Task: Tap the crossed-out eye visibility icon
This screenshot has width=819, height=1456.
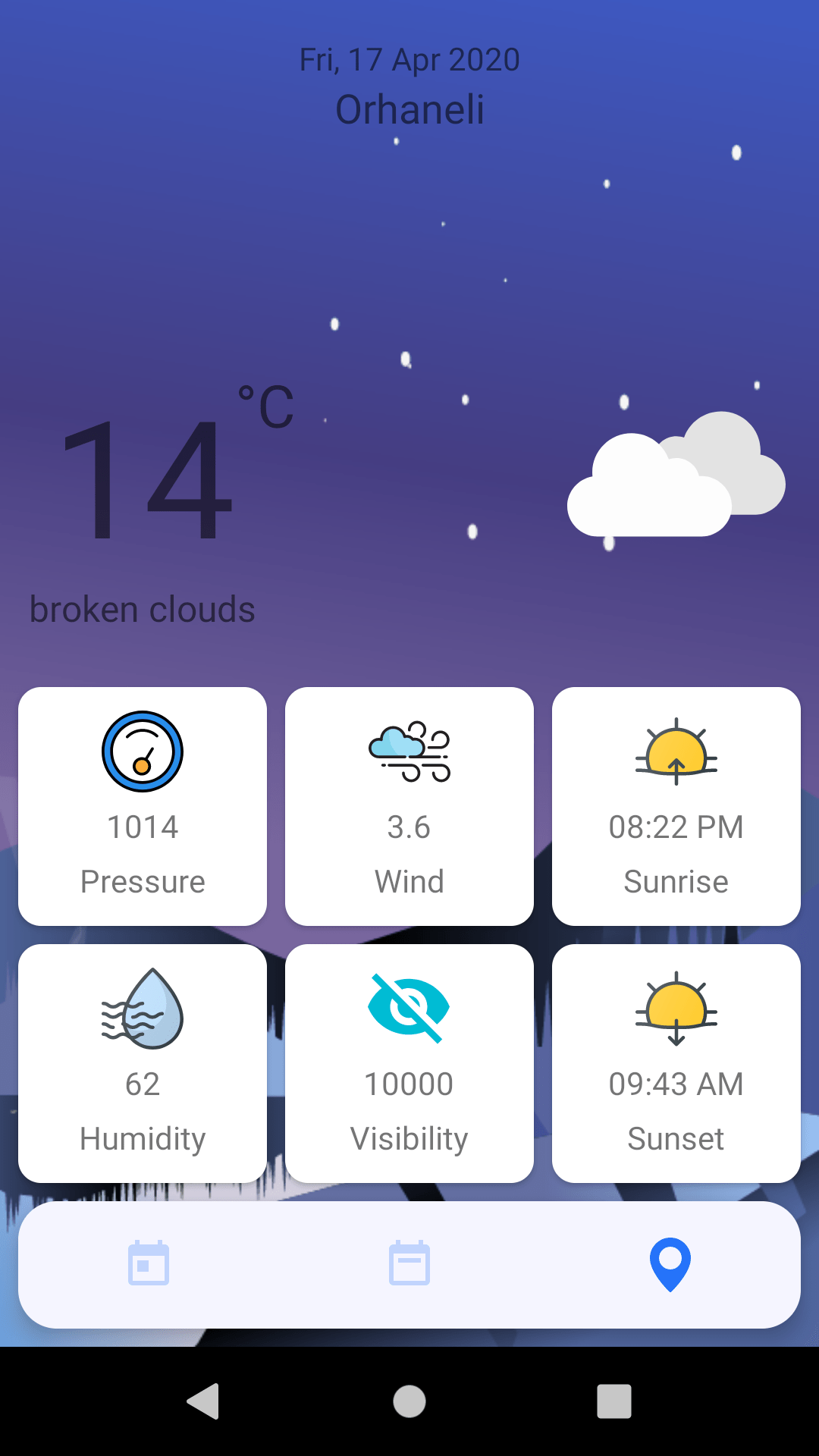Action: click(x=409, y=1009)
